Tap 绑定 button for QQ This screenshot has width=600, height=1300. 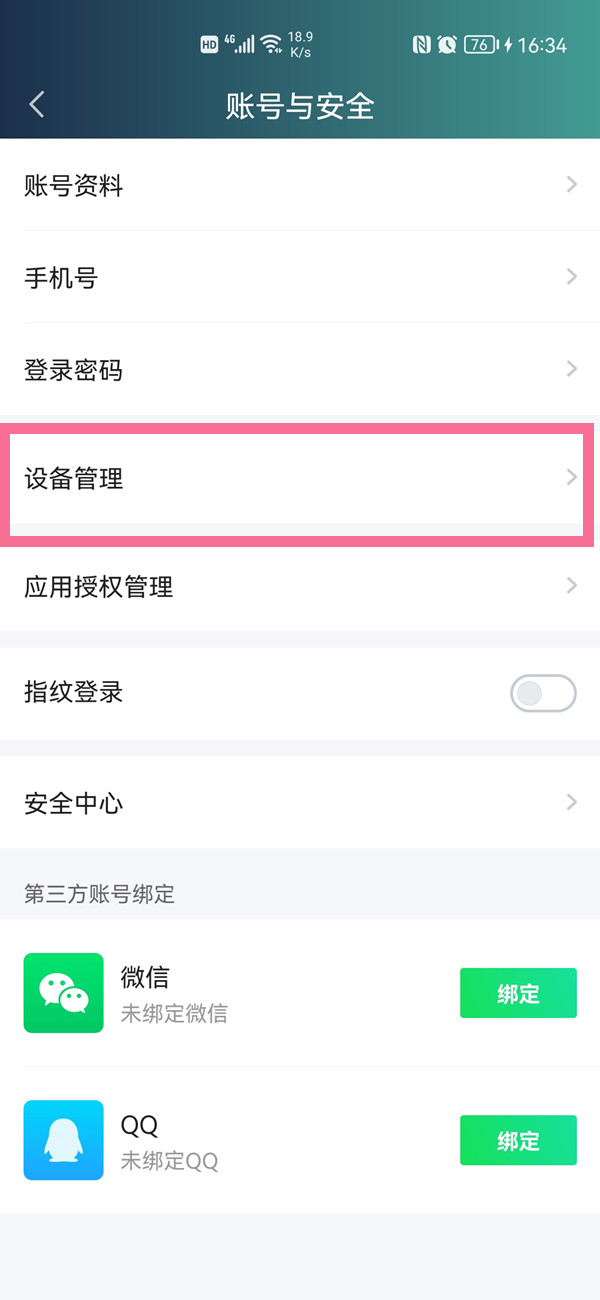coord(518,1140)
